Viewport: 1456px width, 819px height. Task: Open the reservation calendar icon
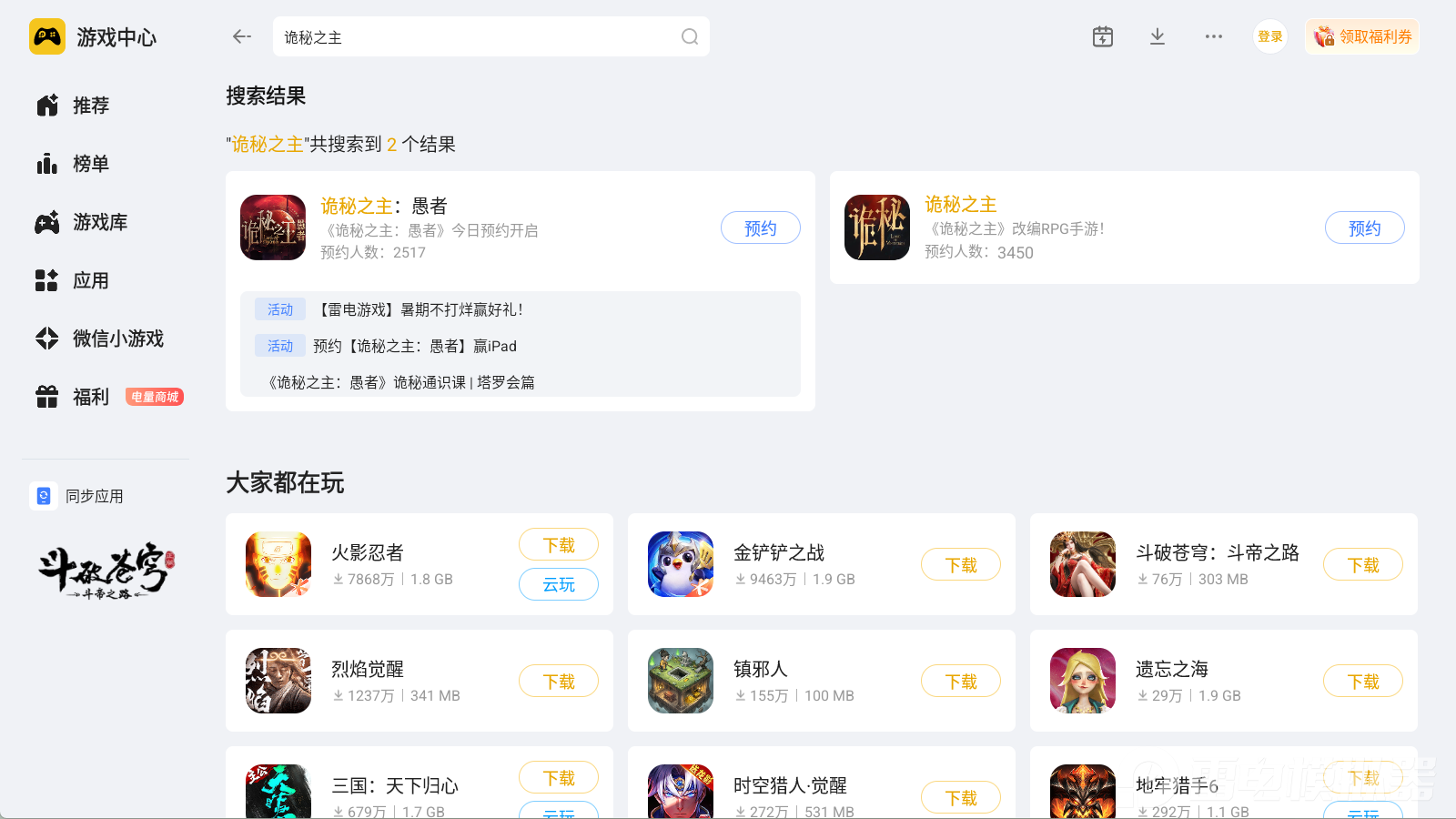[1103, 36]
